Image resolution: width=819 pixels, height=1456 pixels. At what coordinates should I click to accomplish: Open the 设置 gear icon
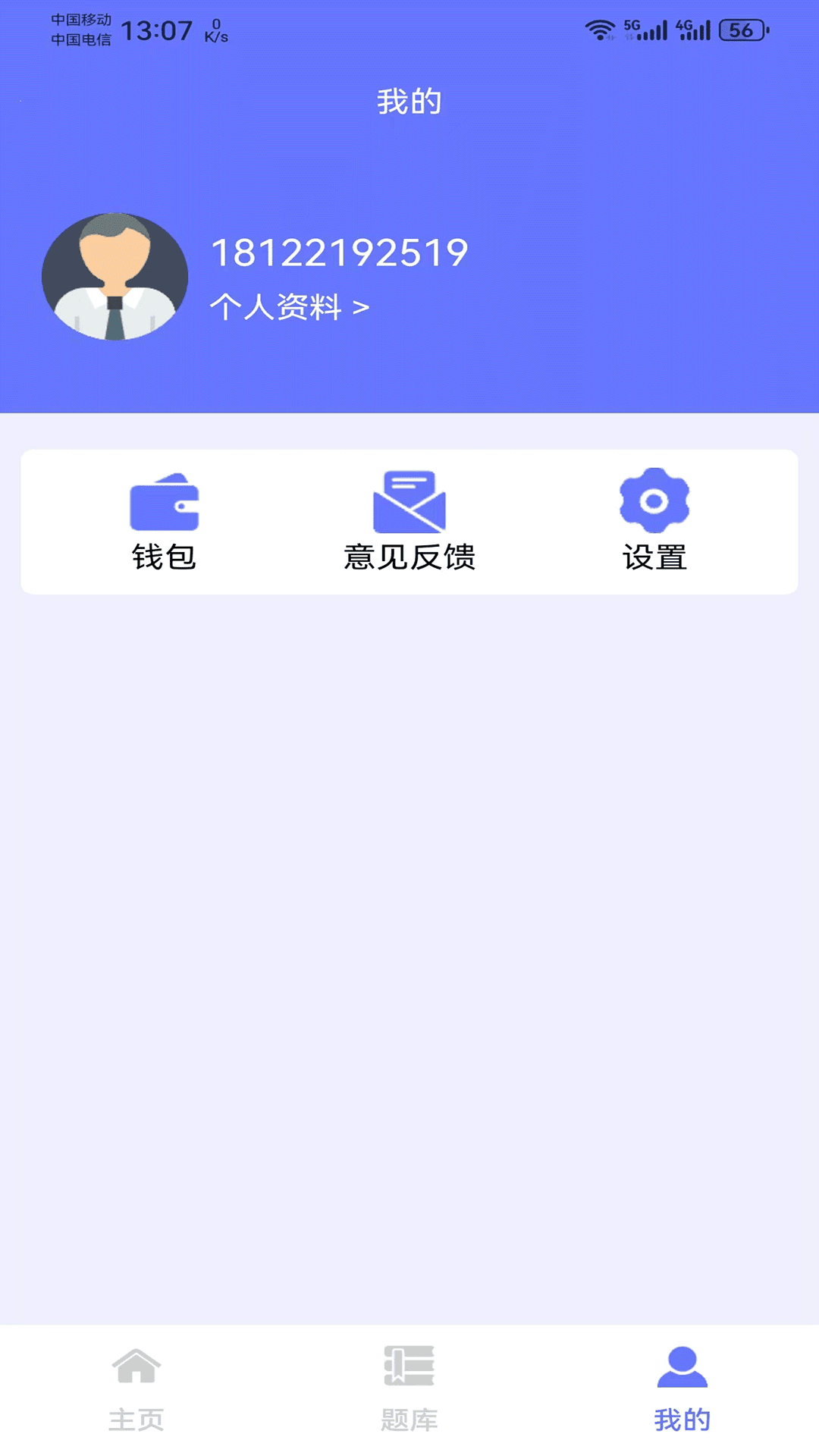coord(654,500)
